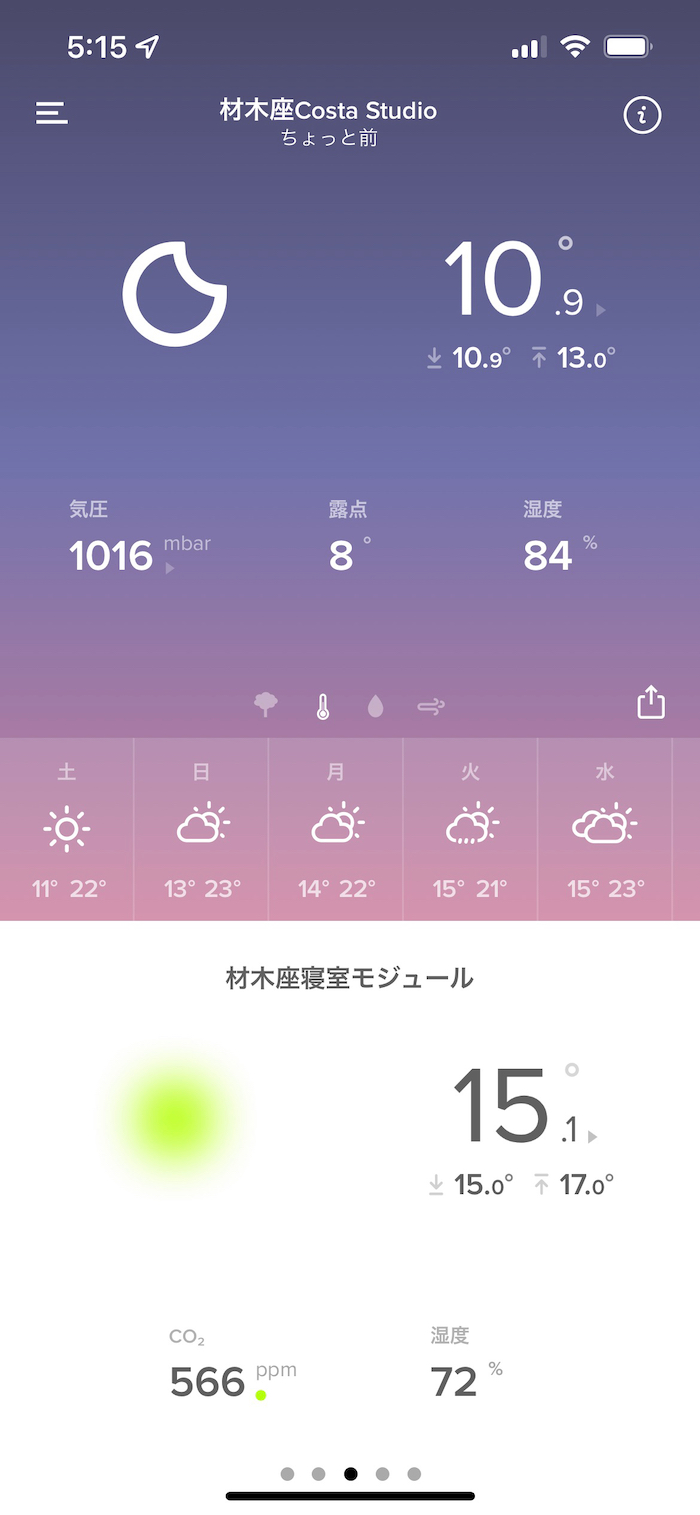Open Monday (月) forecast
The height and width of the screenshot is (1515, 700).
pos(336,829)
